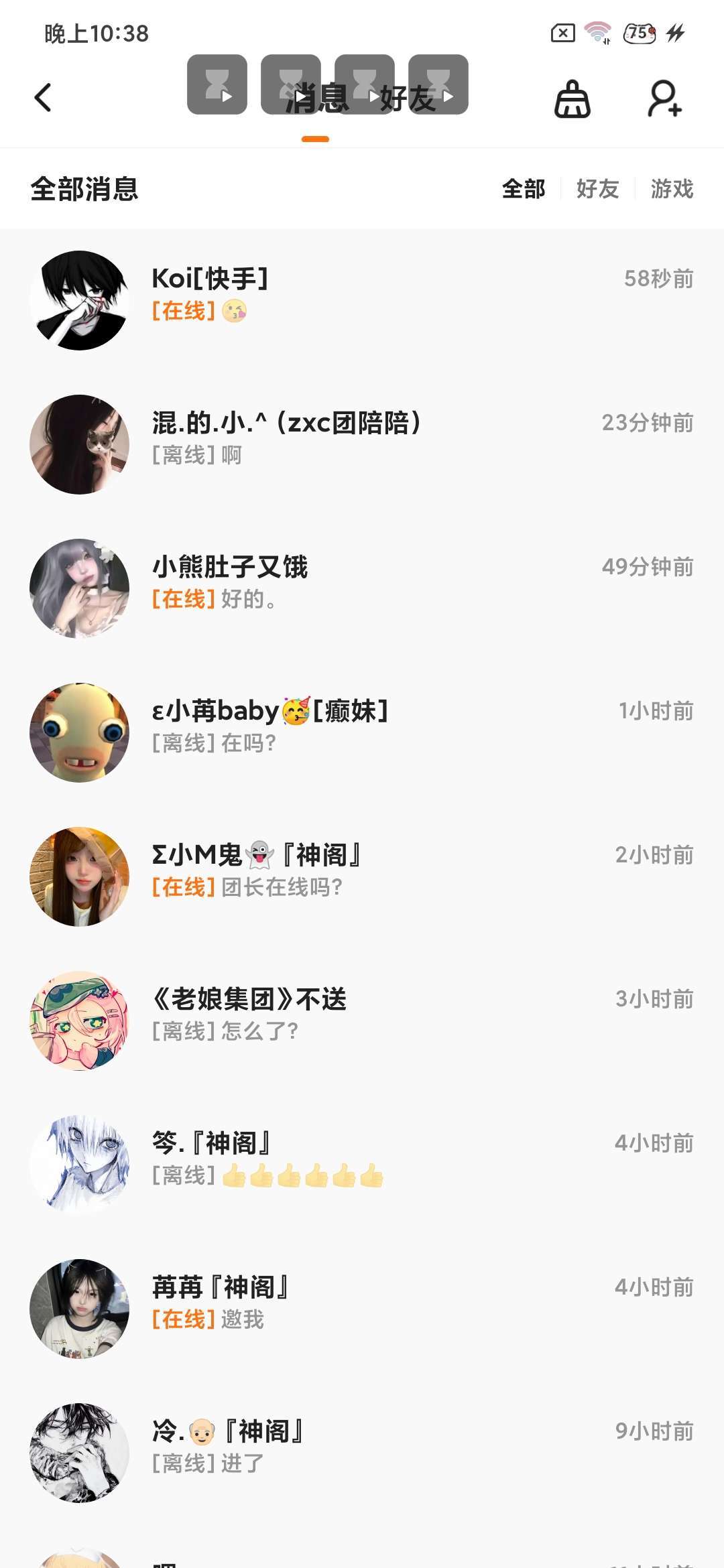This screenshot has height=1568, width=724.
Task: Tap the add friend icon
Action: (x=664, y=99)
